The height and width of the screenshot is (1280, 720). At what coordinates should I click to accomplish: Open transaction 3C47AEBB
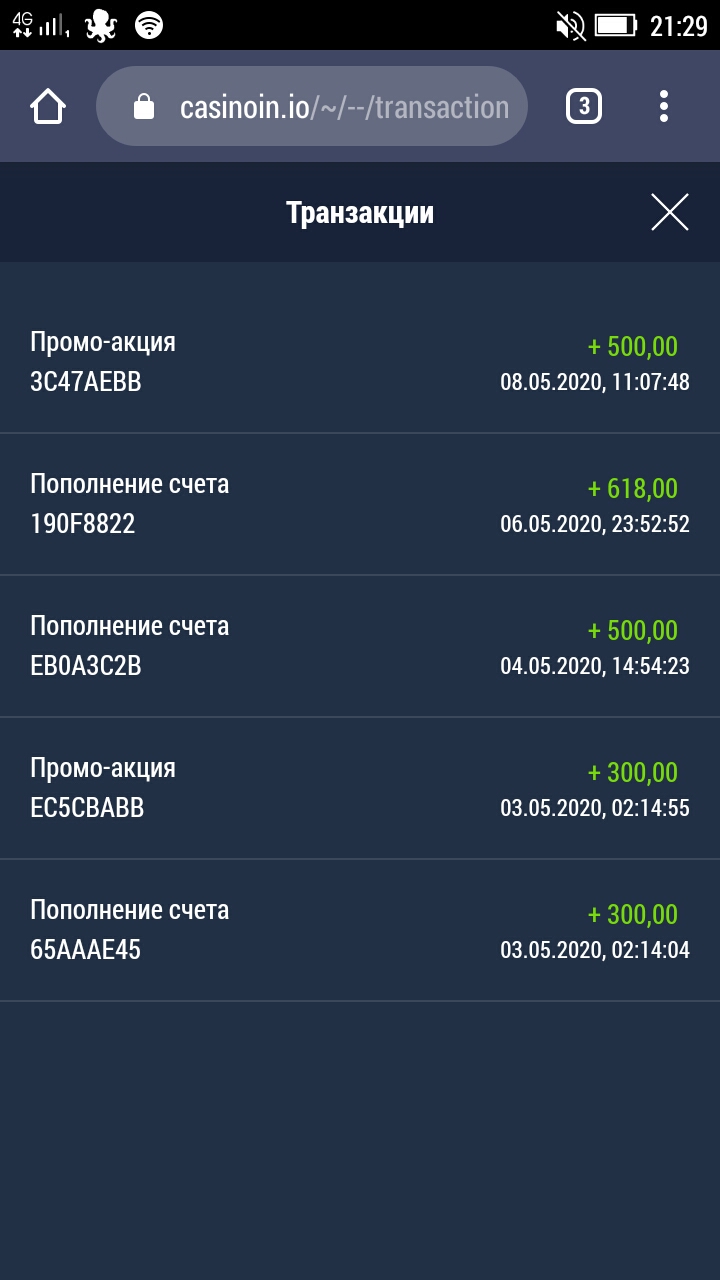pyautogui.click(x=360, y=362)
